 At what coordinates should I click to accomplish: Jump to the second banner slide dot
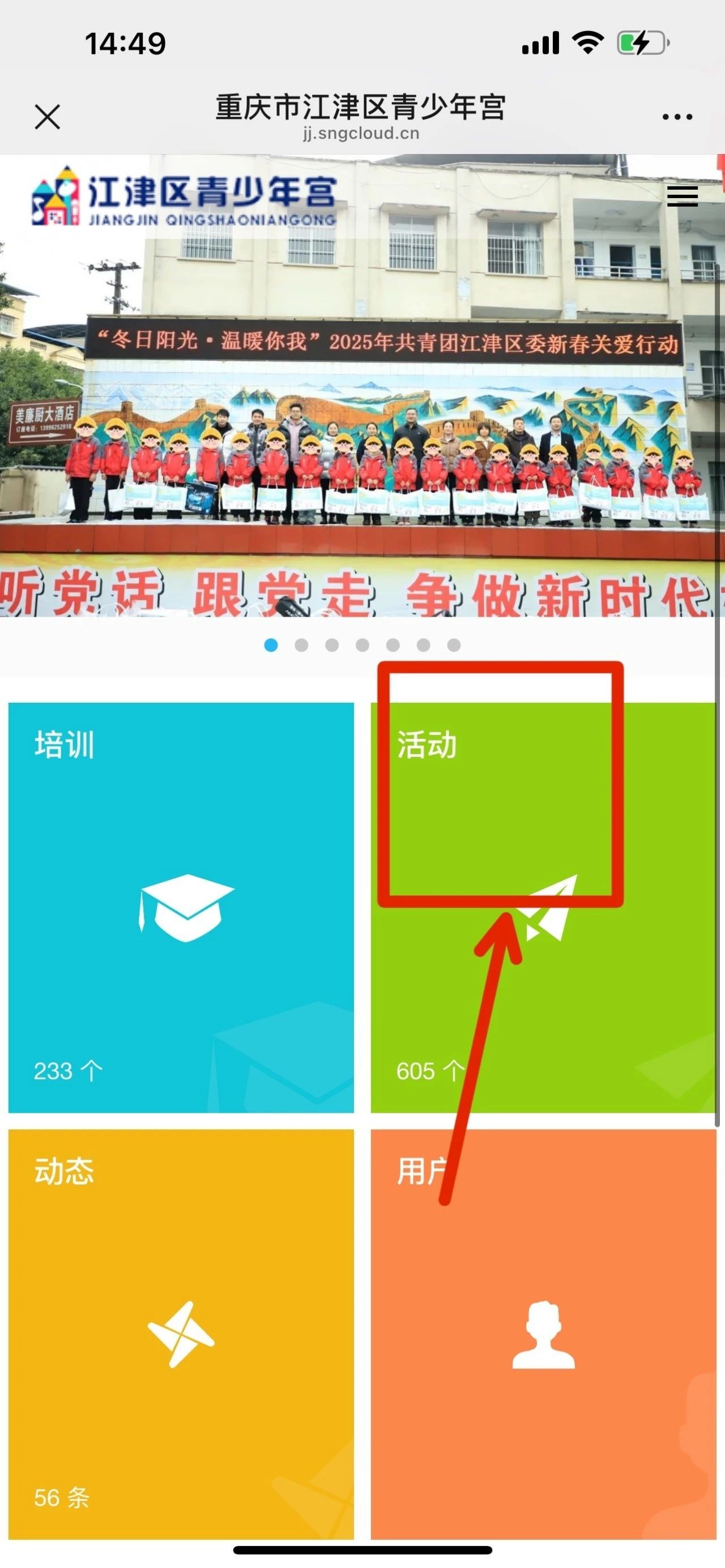(x=301, y=645)
